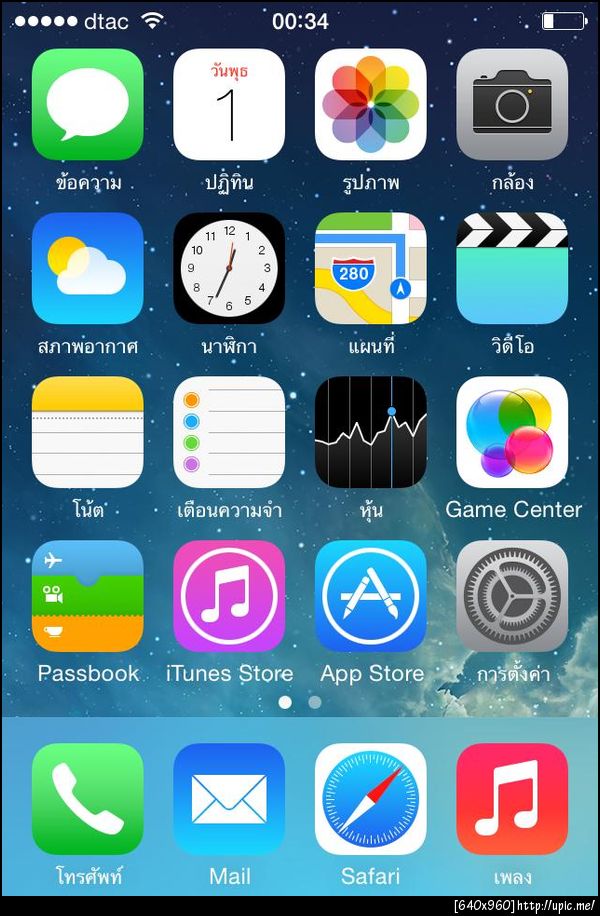Open the Notes app (โน้ต)
Image resolution: width=600 pixels, height=916 pixels.
pyautogui.click(x=88, y=432)
